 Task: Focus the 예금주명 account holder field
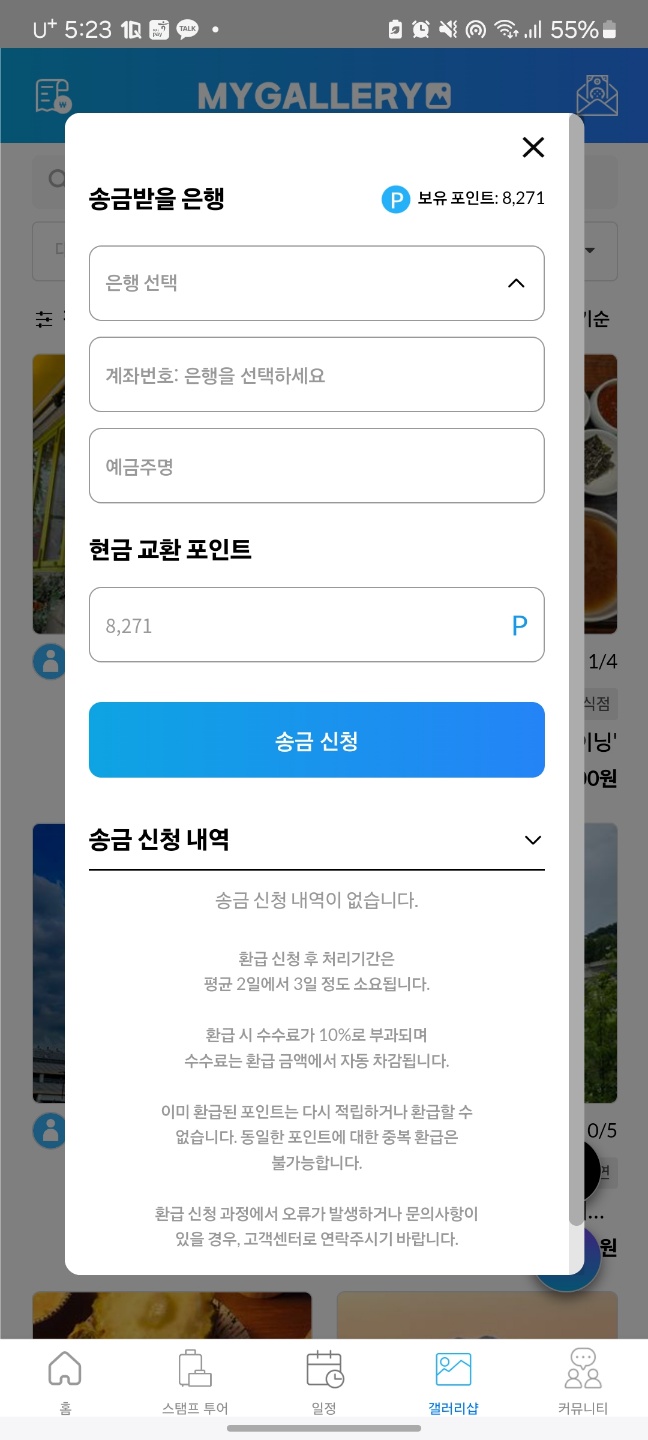click(316, 466)
